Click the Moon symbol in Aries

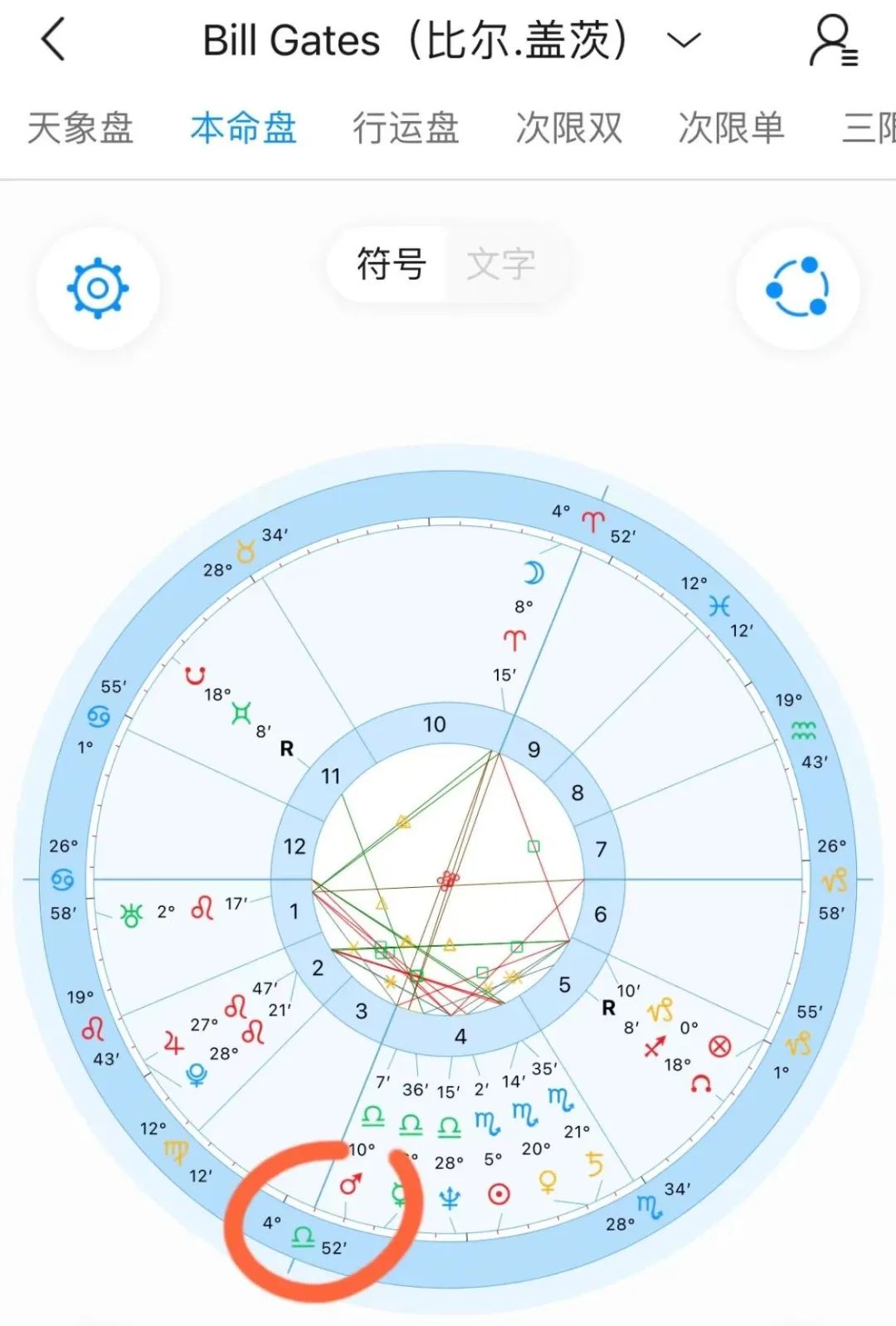point(535,573)
